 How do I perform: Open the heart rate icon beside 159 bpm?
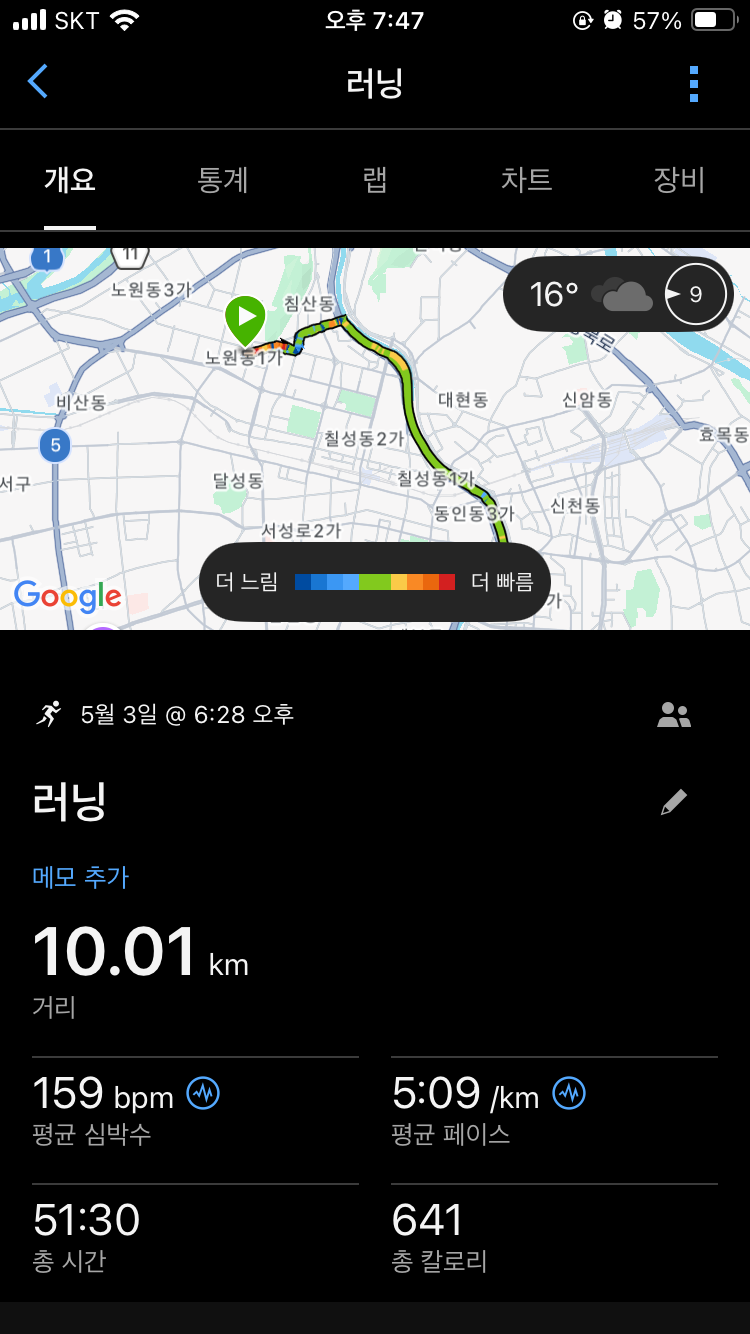[x=204, y=1093]
